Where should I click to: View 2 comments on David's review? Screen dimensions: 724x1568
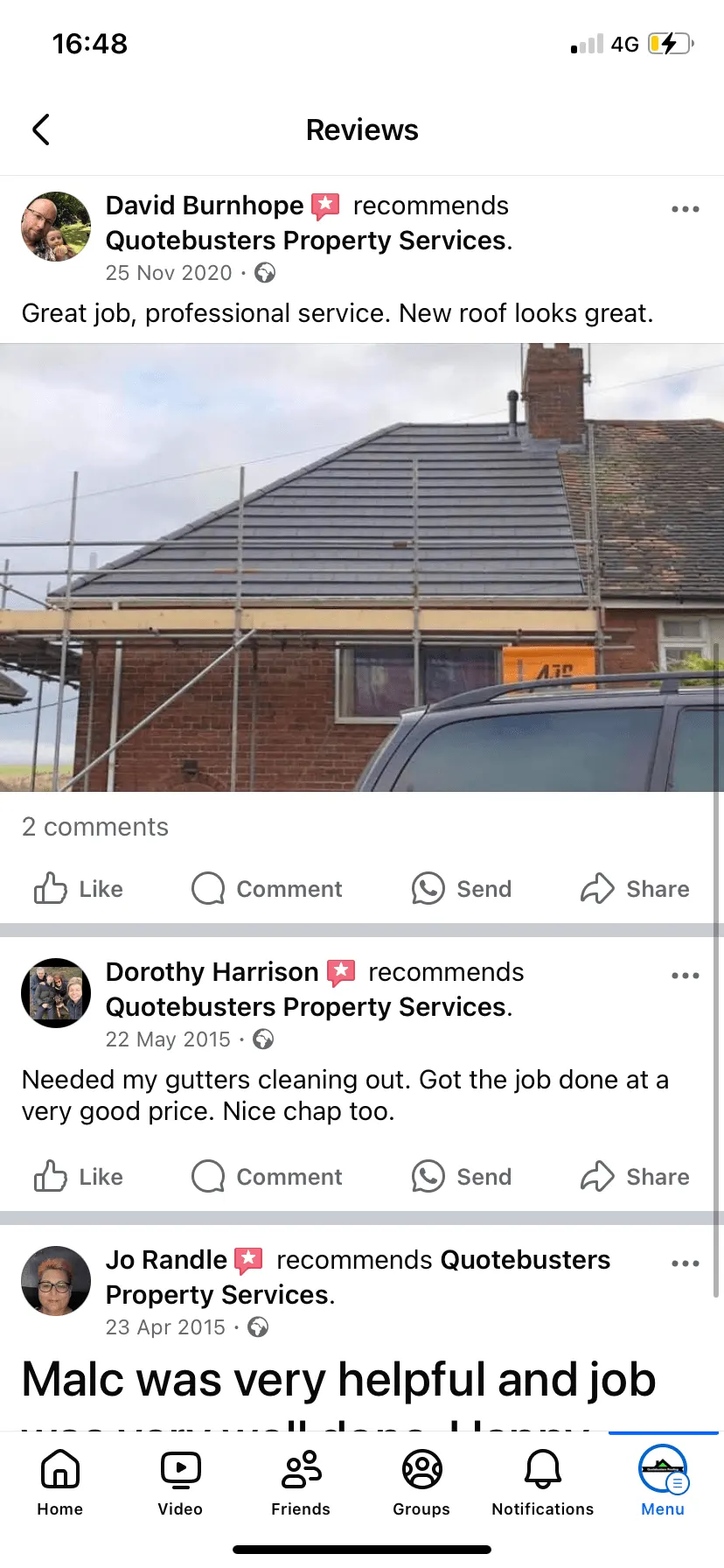click(x=95, y=827)
